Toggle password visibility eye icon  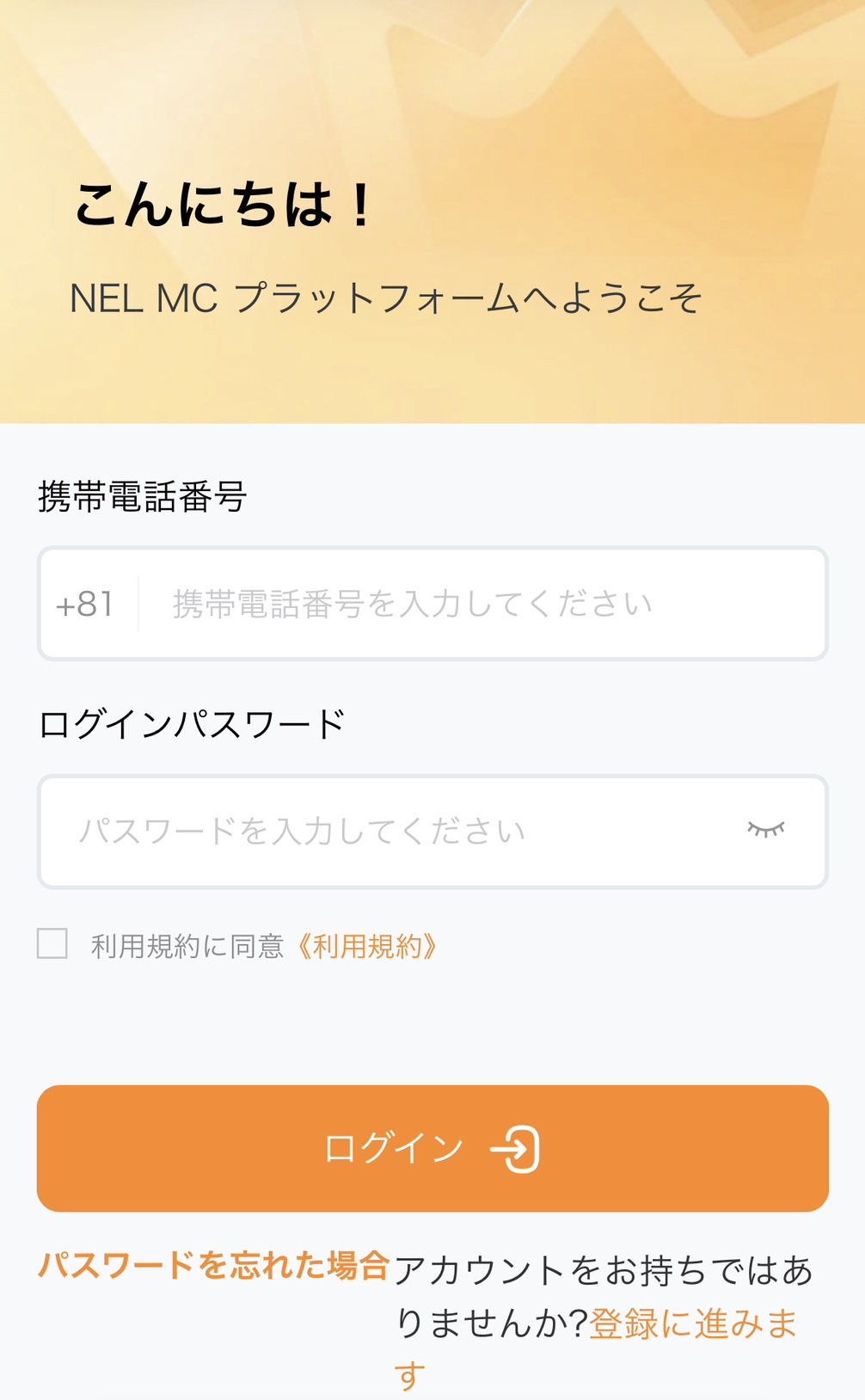click(x=765, y=830)
